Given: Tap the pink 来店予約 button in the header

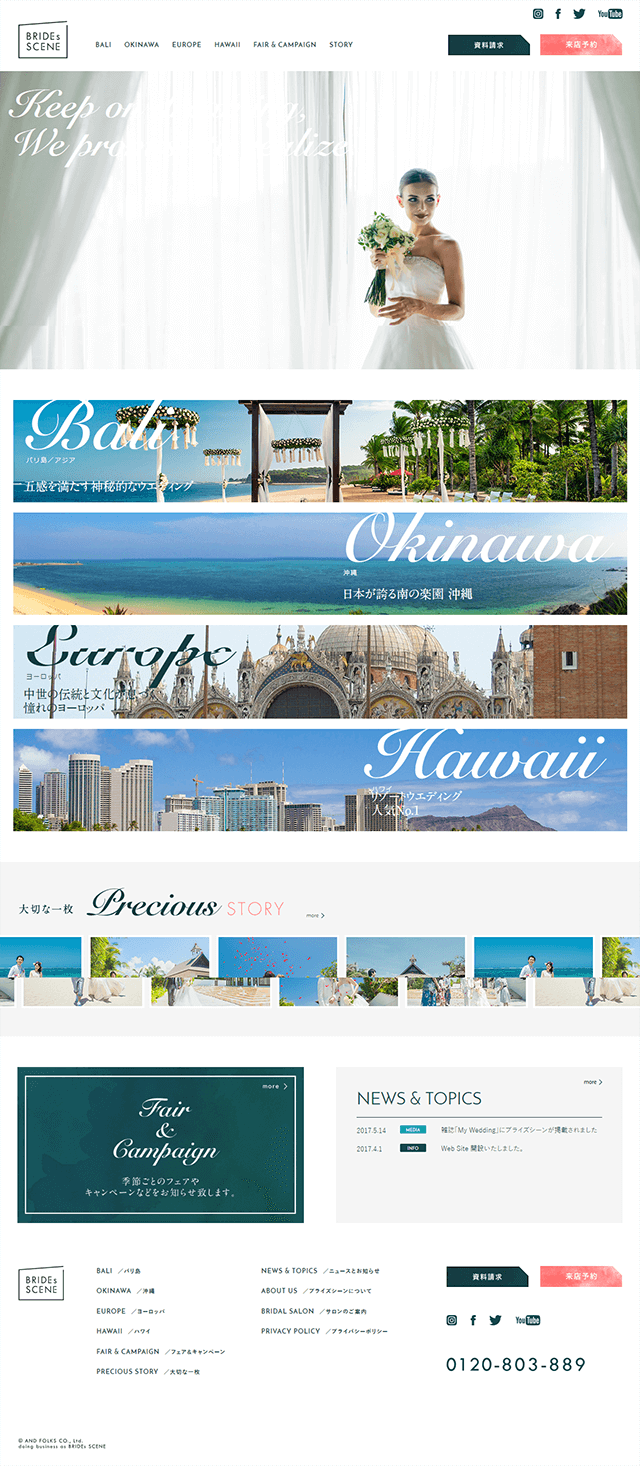Looking at the screenshot, I should tap(581, 45).
